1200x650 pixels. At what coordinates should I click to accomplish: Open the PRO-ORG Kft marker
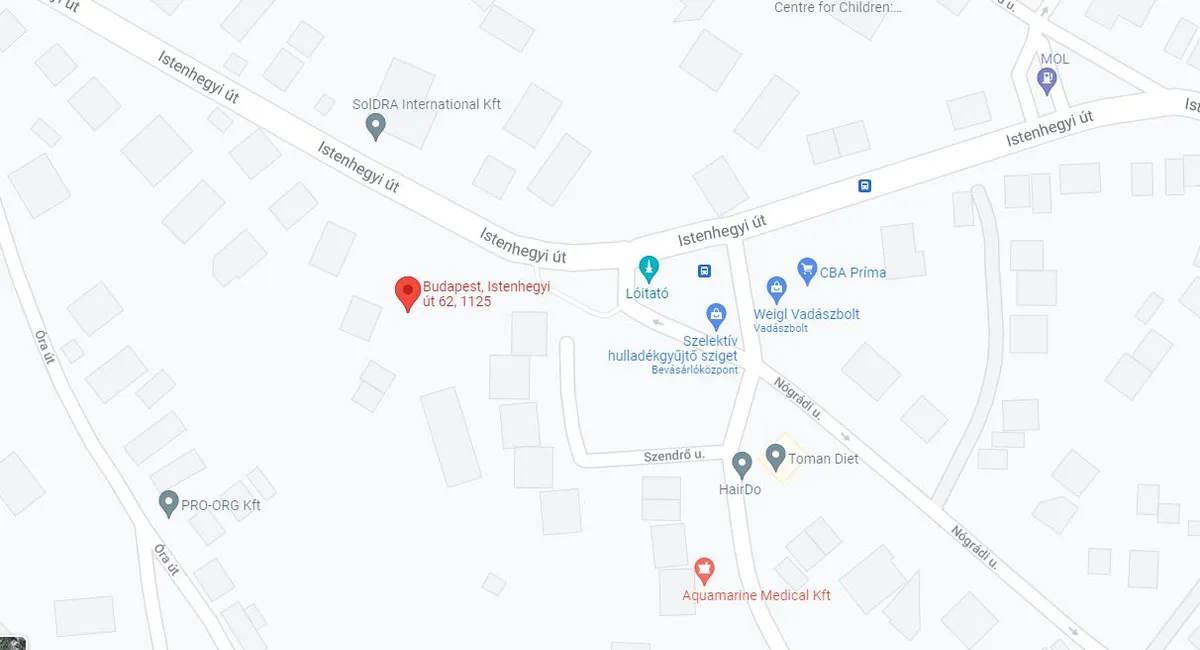(x=169, y=503)
